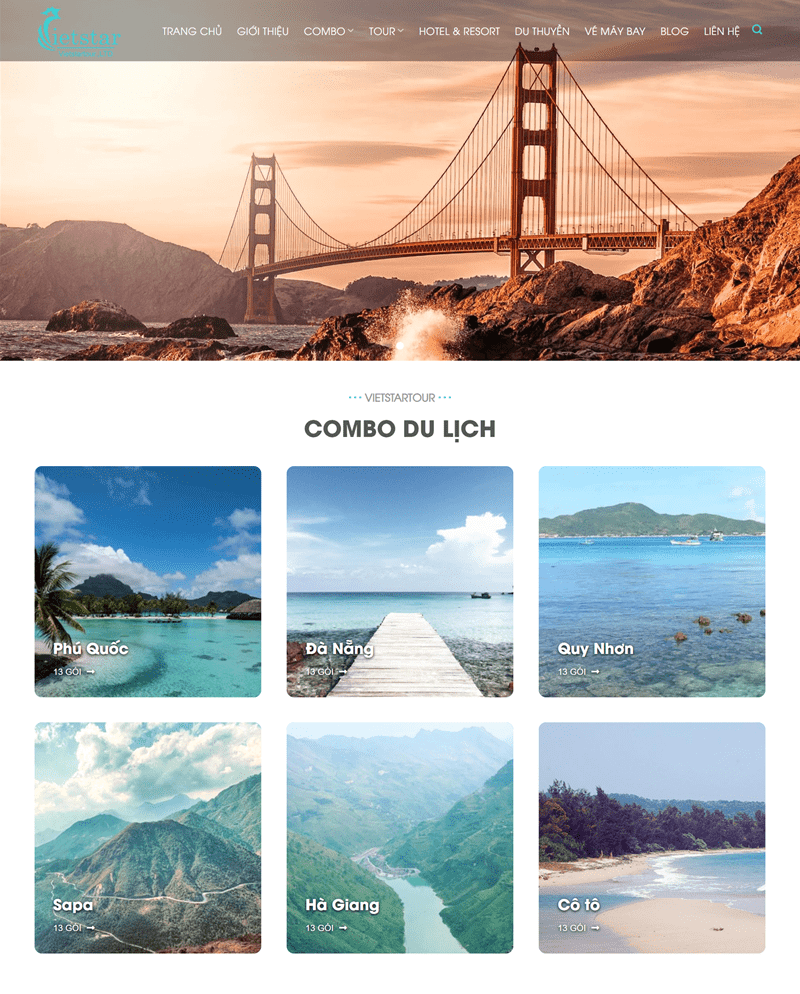This screenshot has height=994, width=800.
Task: Open Đà Nẵng combo card
Action: (x=400, y=581)
